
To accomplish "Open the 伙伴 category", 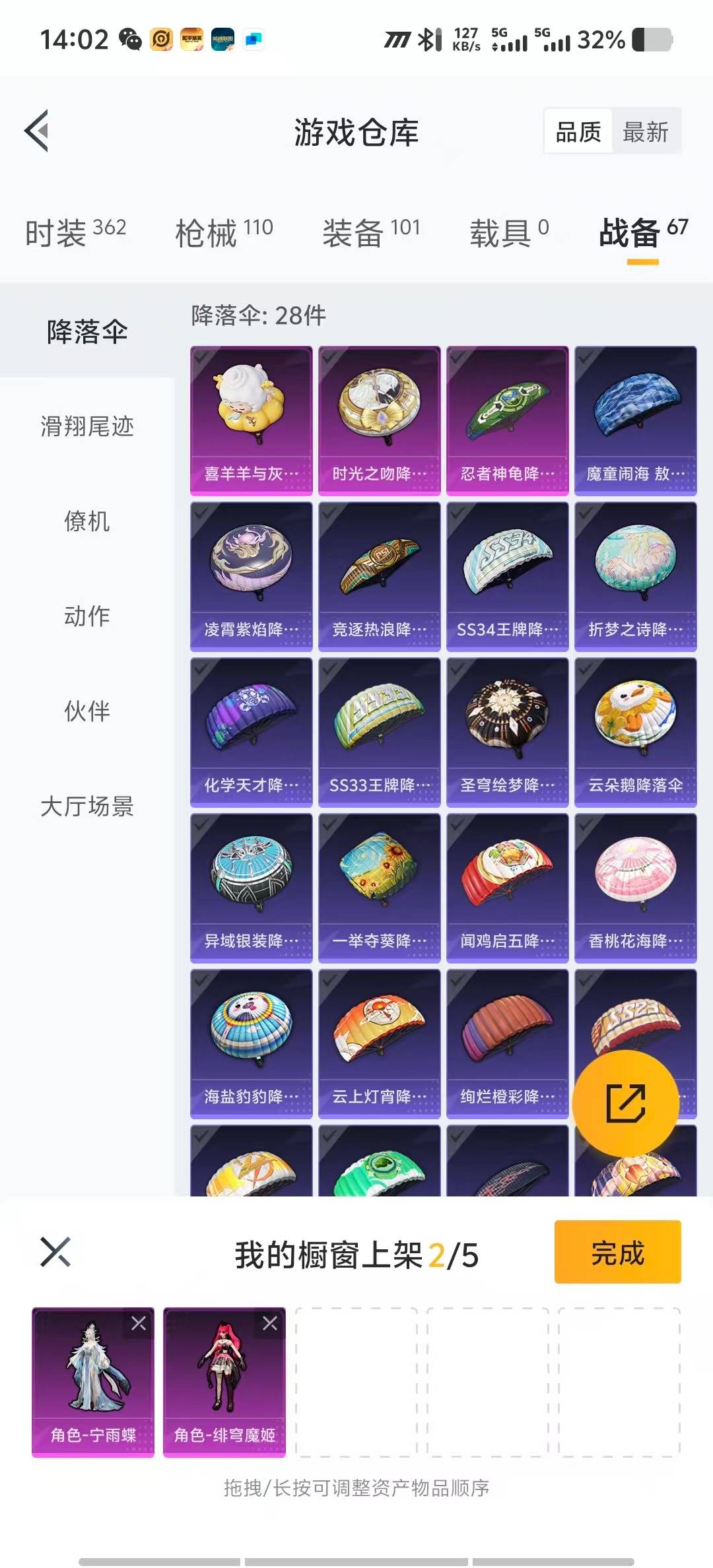I will coord(87,711).
